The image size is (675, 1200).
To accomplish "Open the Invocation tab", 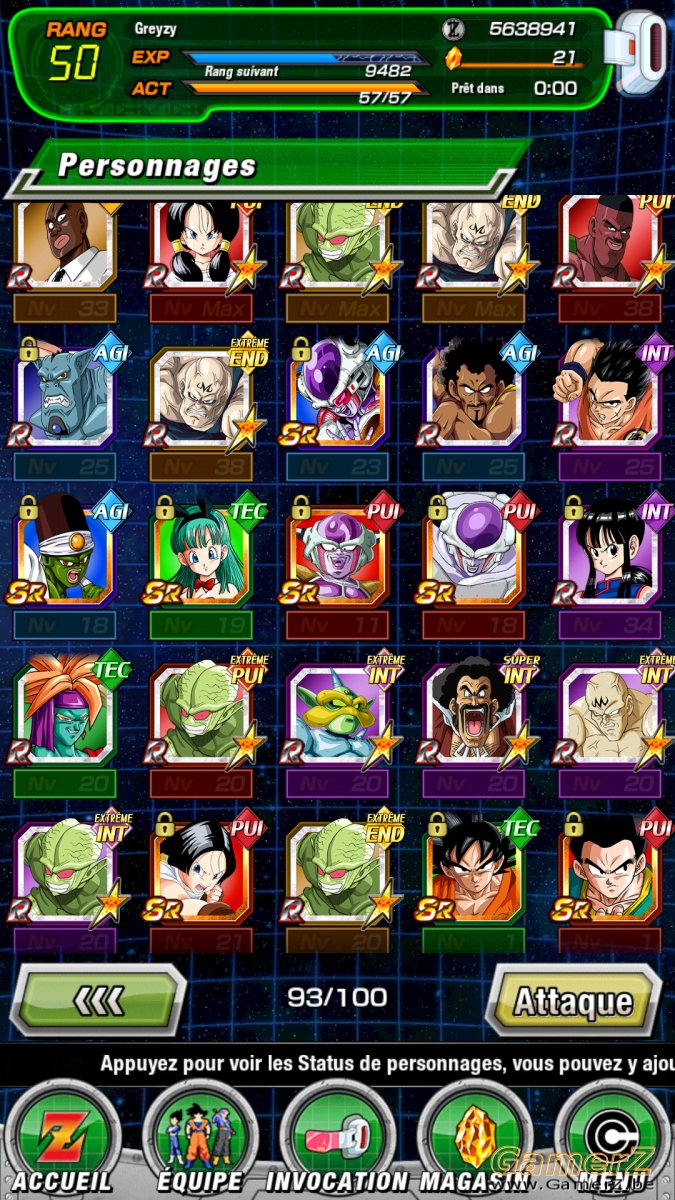I will point(337,1140).
